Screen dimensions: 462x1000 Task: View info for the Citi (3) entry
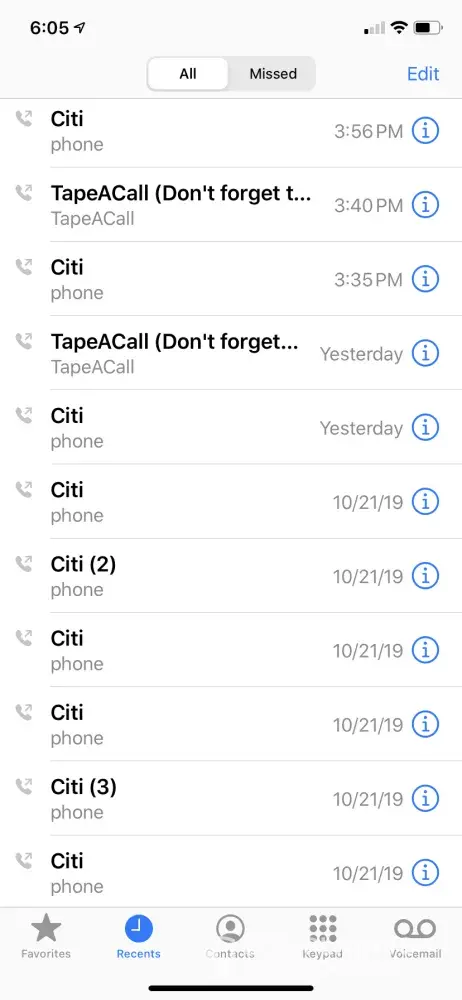click(x=425, y=798)
